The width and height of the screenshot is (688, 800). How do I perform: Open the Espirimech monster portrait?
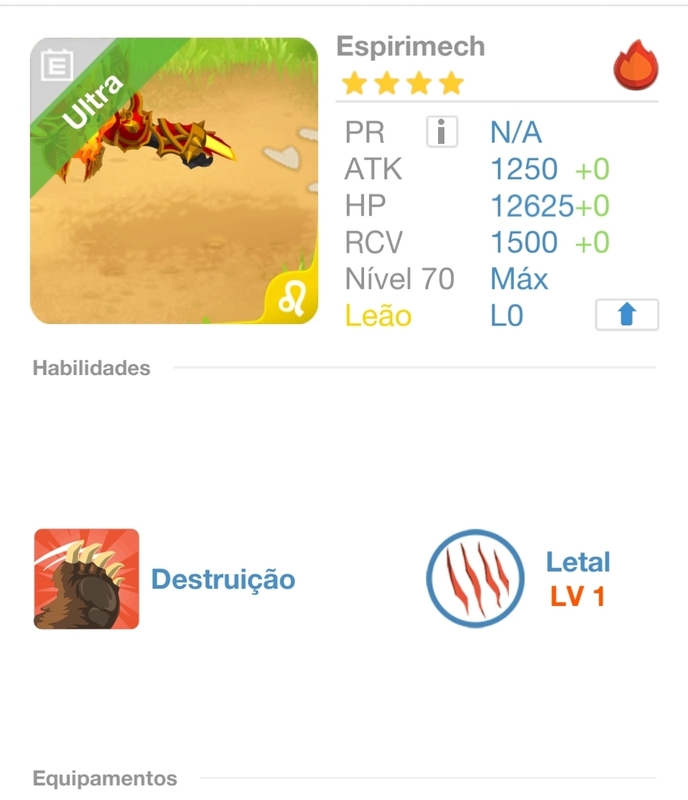174,181
